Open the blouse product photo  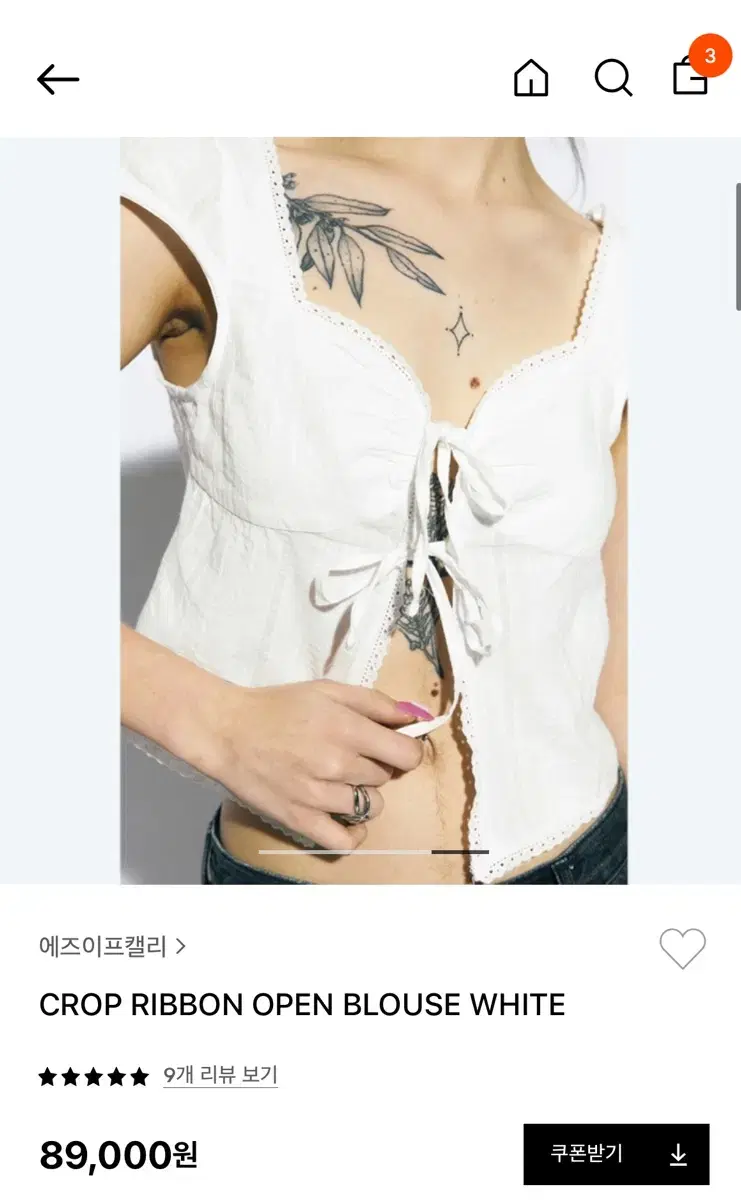point(374,511)
